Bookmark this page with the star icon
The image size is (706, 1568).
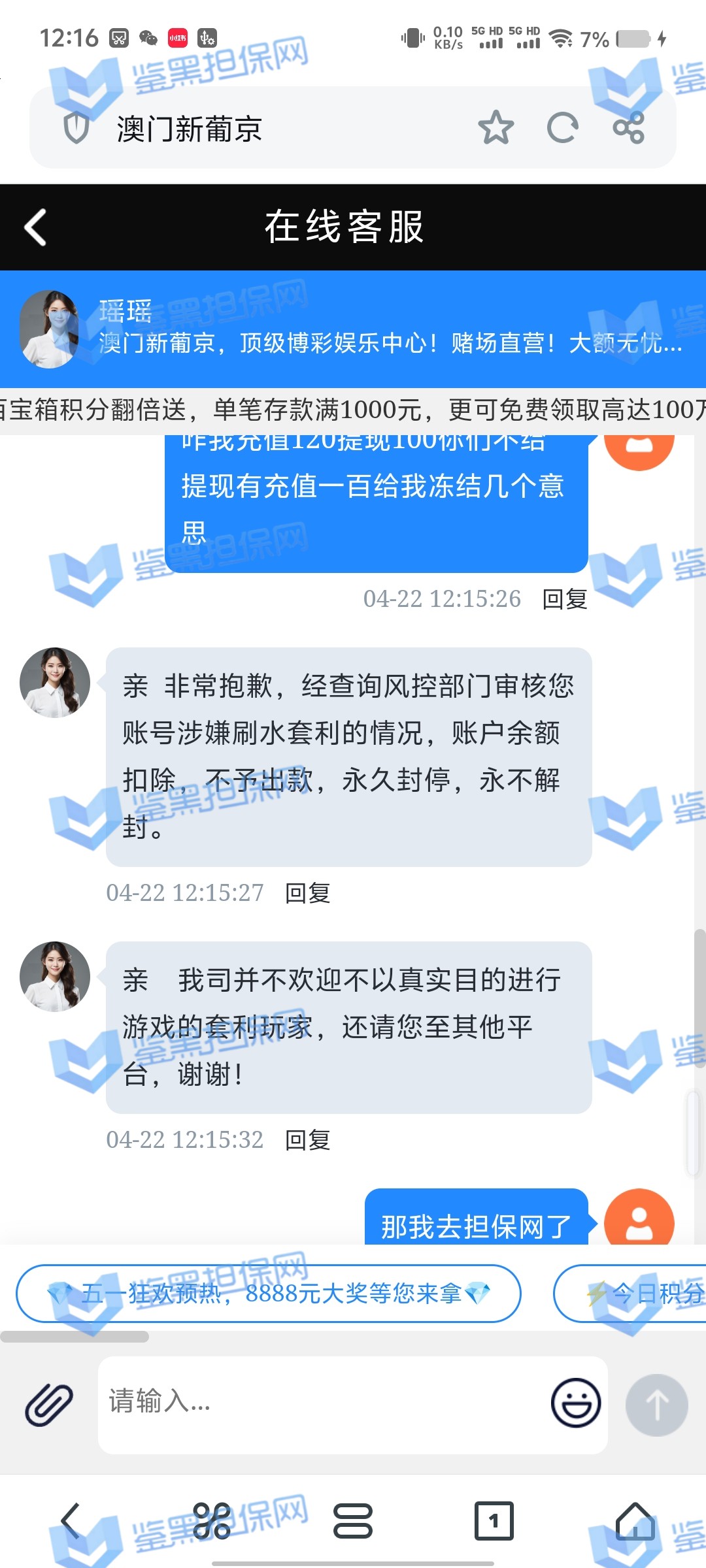(x=496, y=127)
